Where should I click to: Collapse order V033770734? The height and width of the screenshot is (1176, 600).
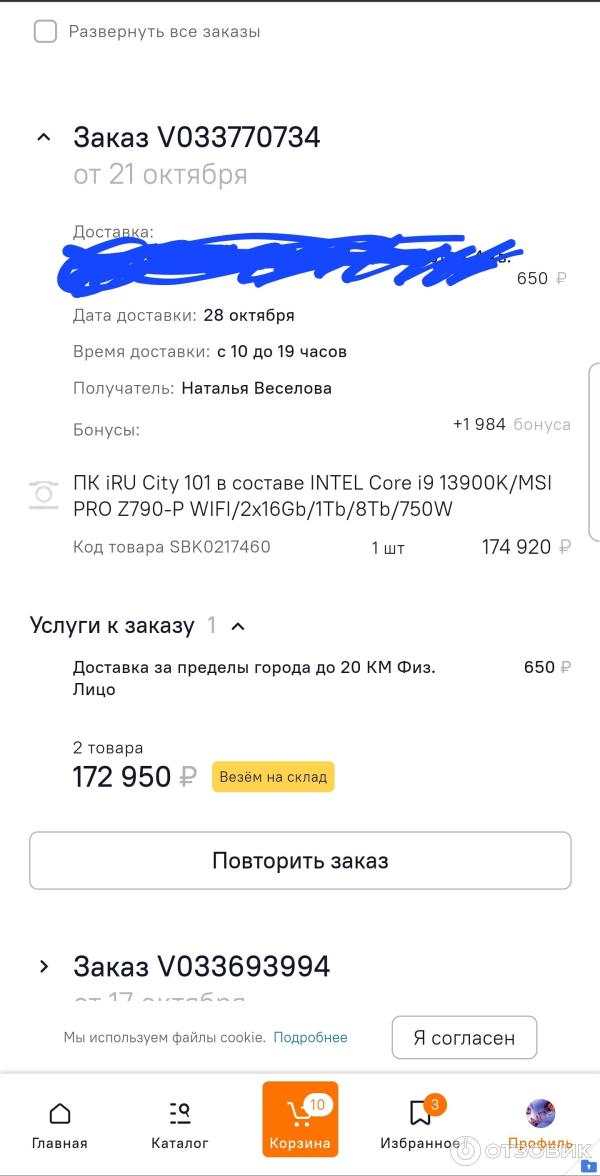coord(43,138)
